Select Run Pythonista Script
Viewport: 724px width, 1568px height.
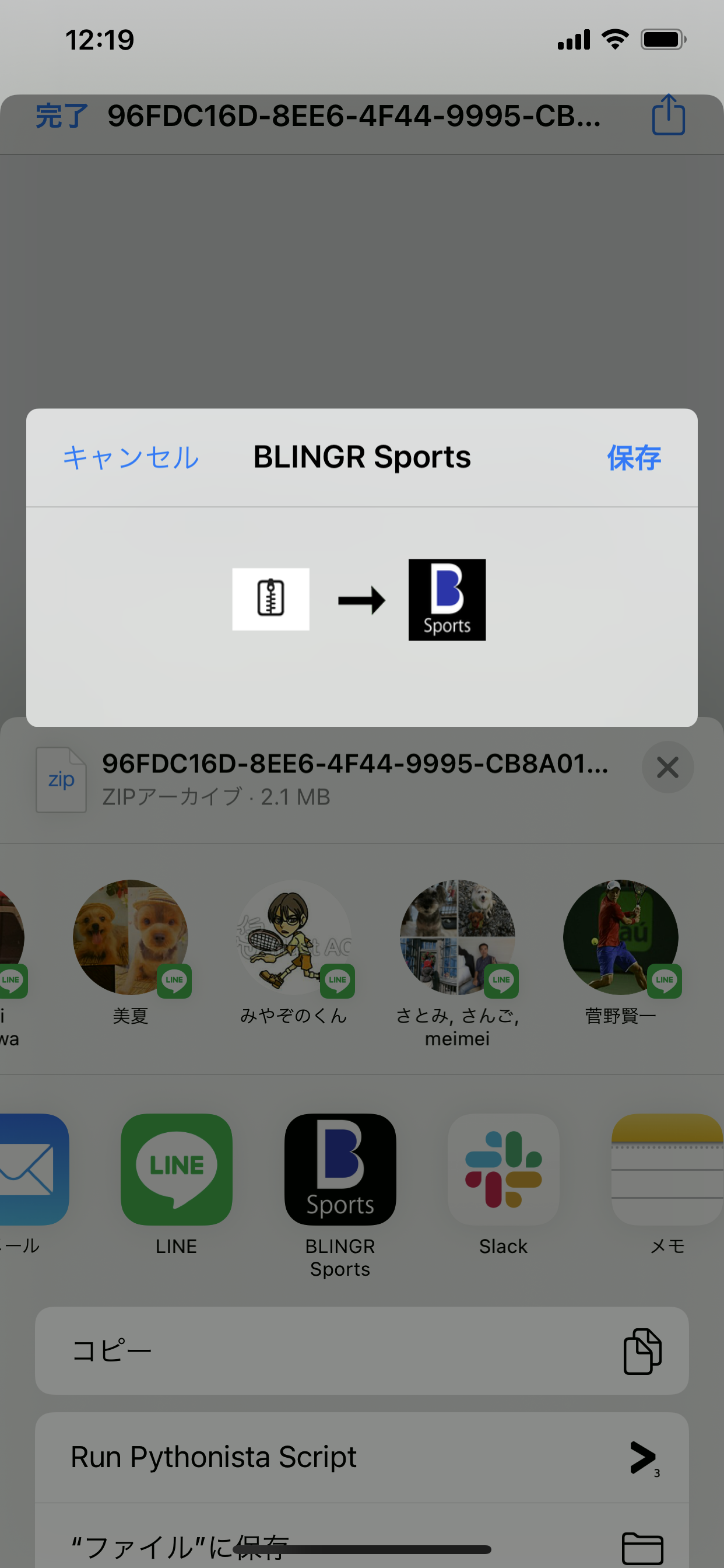pos(361,1457)
